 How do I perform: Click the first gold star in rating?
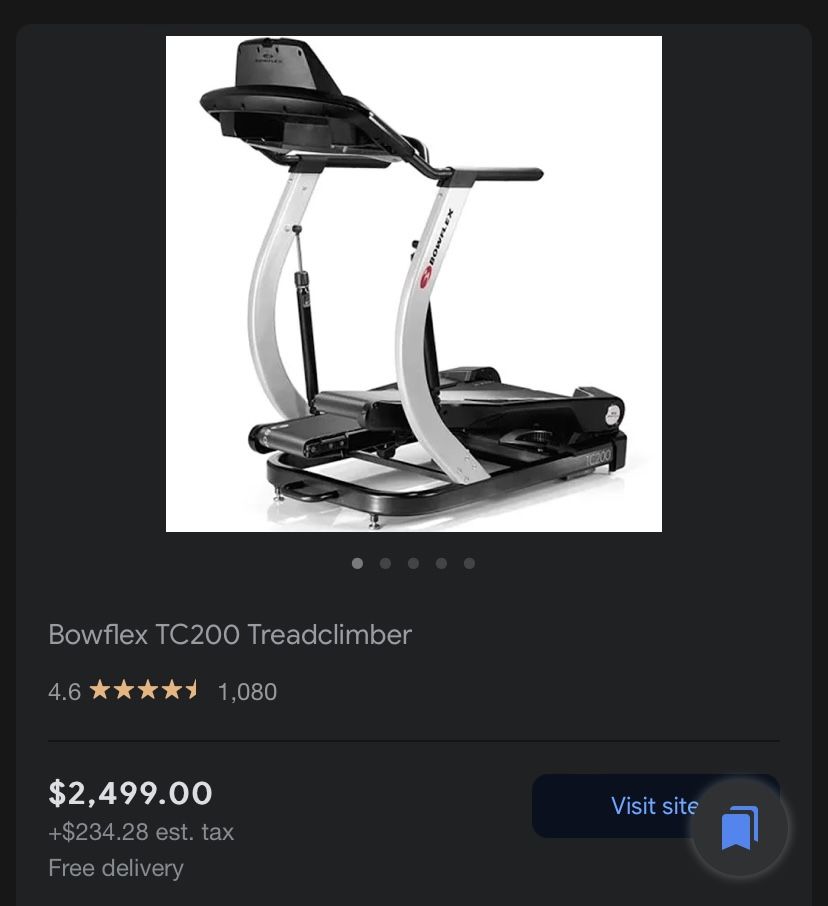101,689
